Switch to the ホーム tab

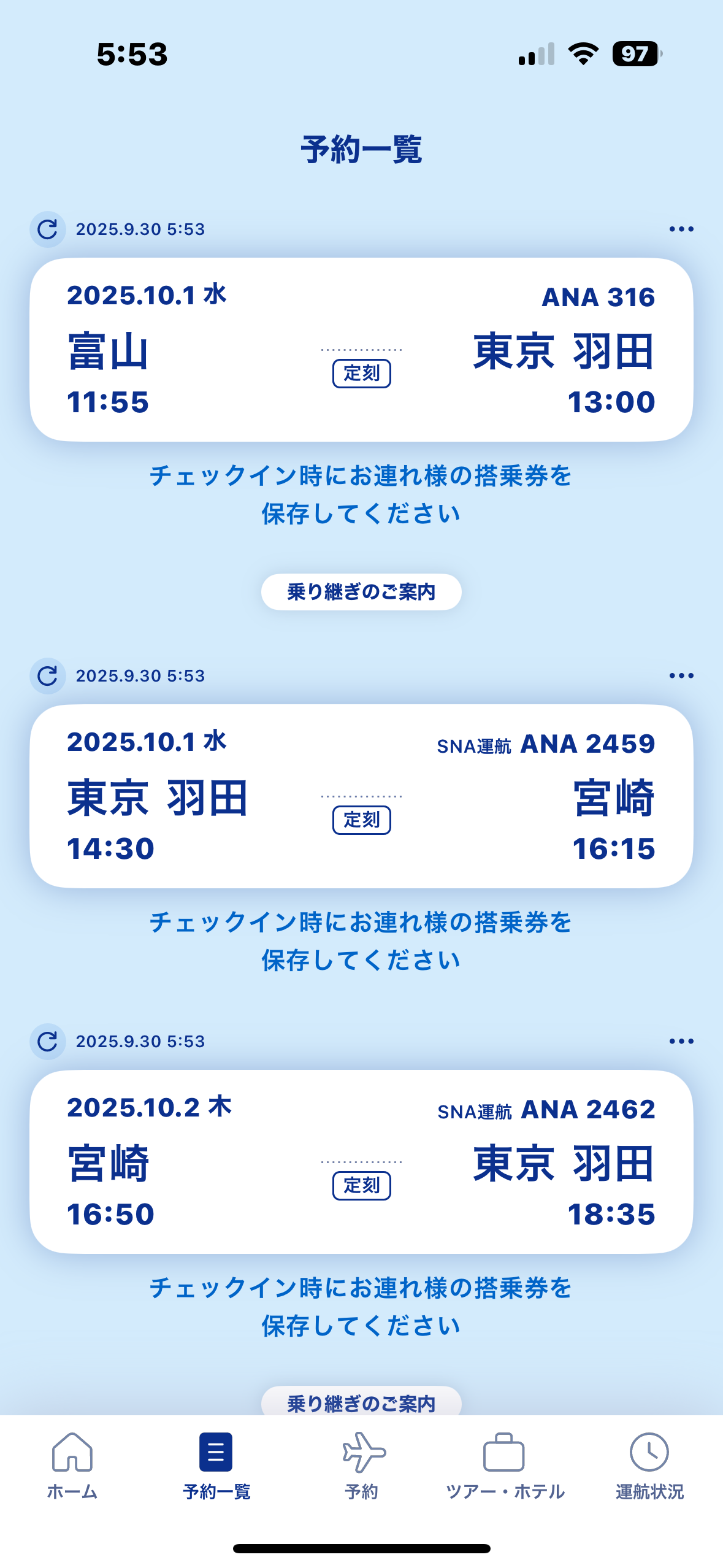(72, 1465)
